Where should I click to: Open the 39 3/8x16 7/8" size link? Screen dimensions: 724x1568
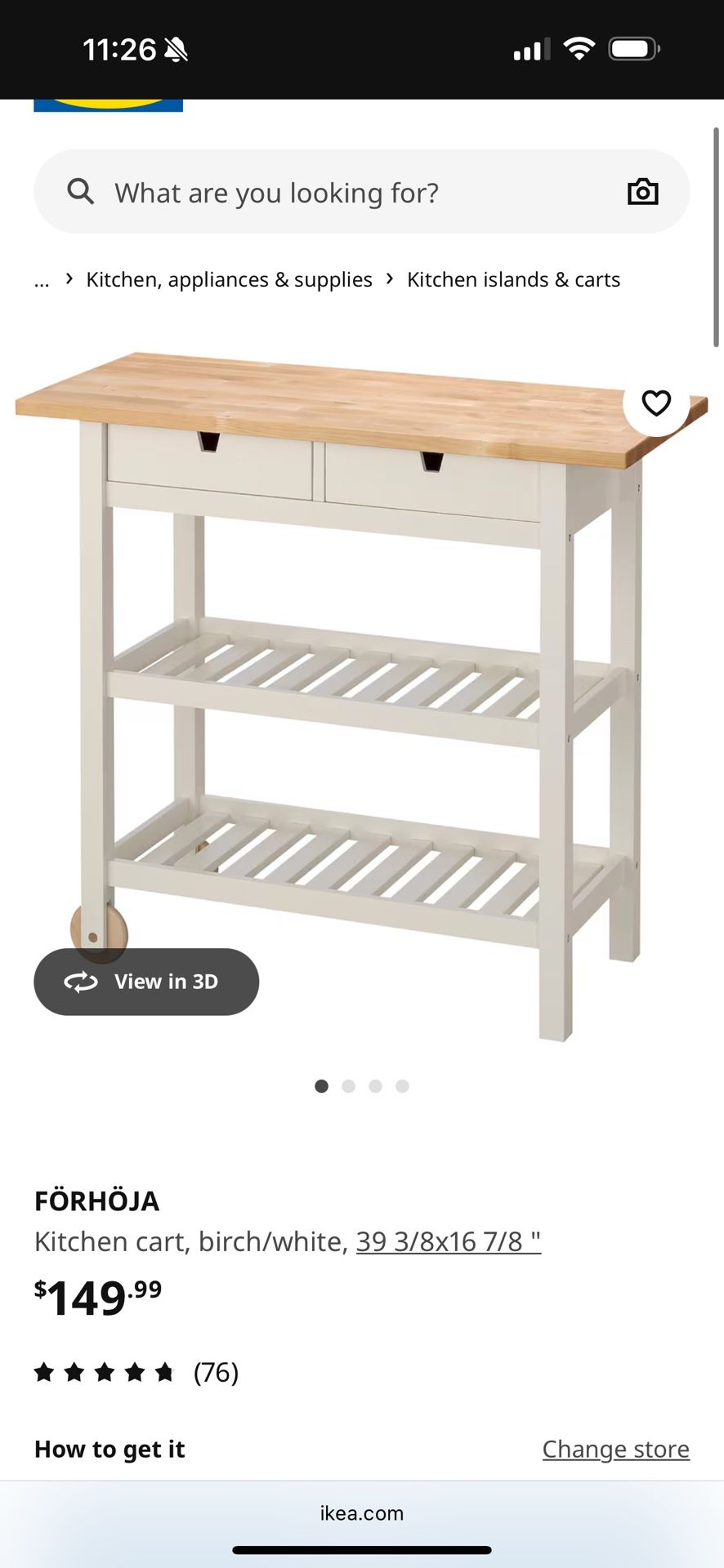pos(449,1241)
